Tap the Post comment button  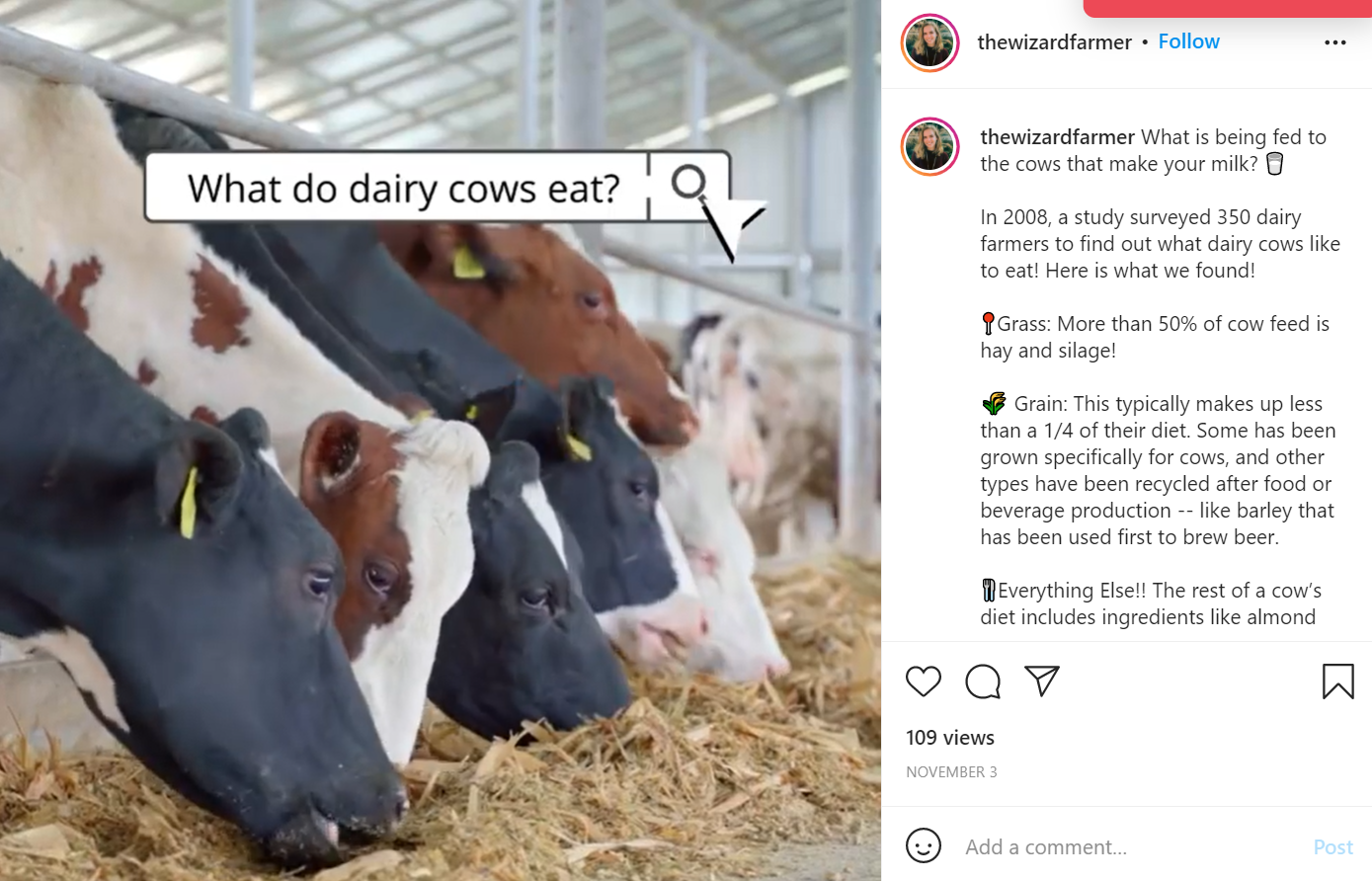(x=1332, y=846)
